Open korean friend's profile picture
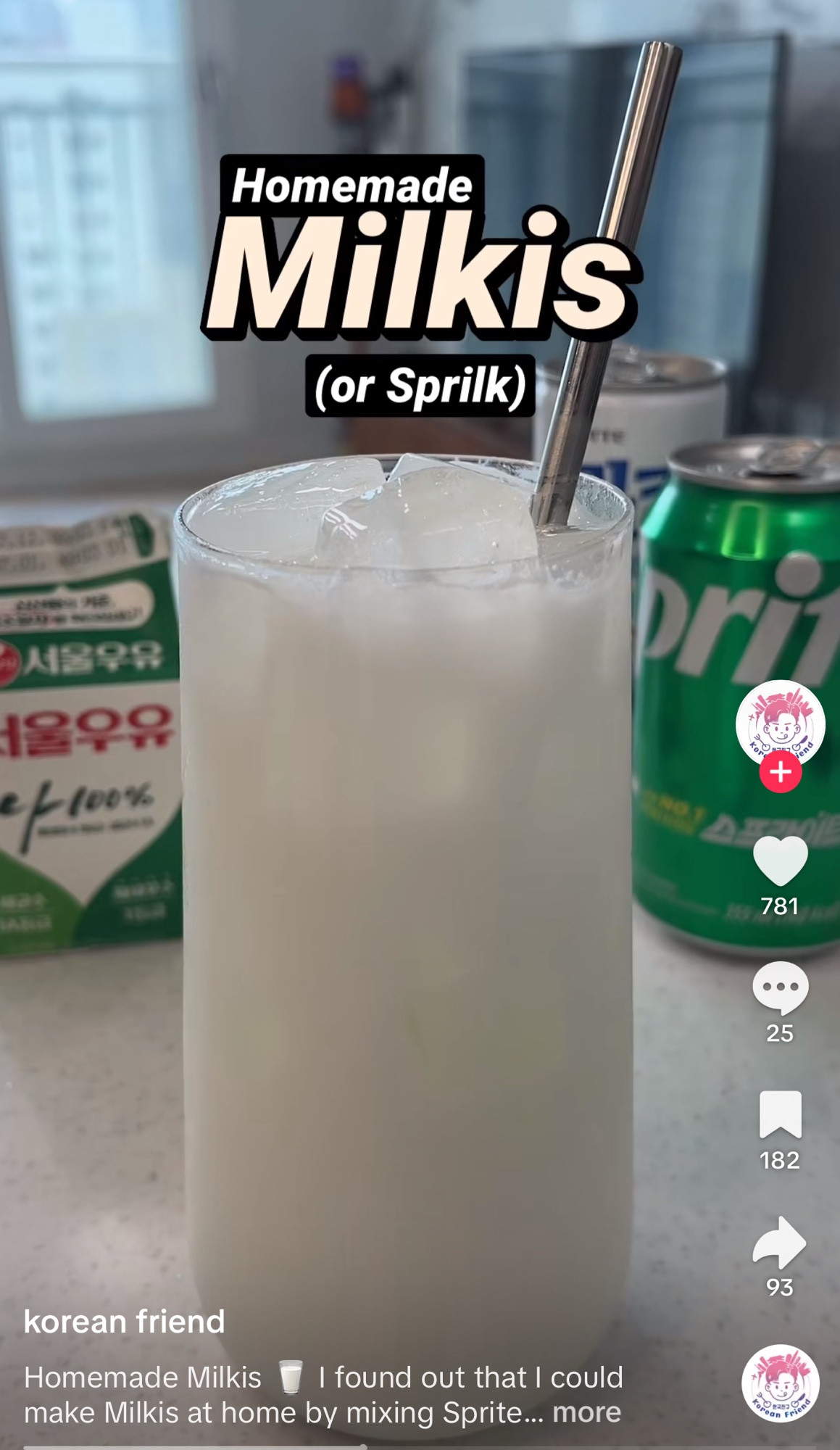The image size is (840, 1450). [781, 723]
